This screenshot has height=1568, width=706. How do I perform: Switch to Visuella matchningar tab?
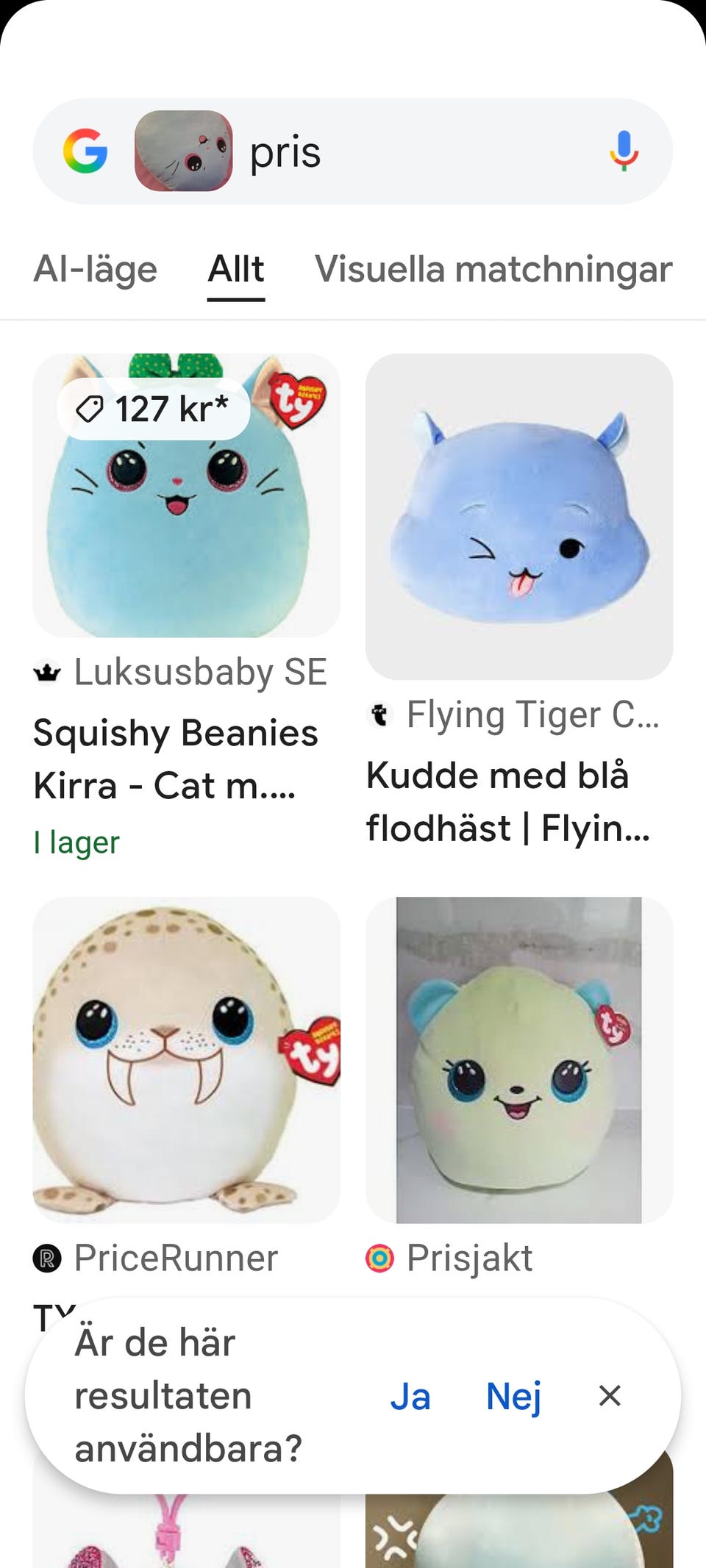[493, 269]
